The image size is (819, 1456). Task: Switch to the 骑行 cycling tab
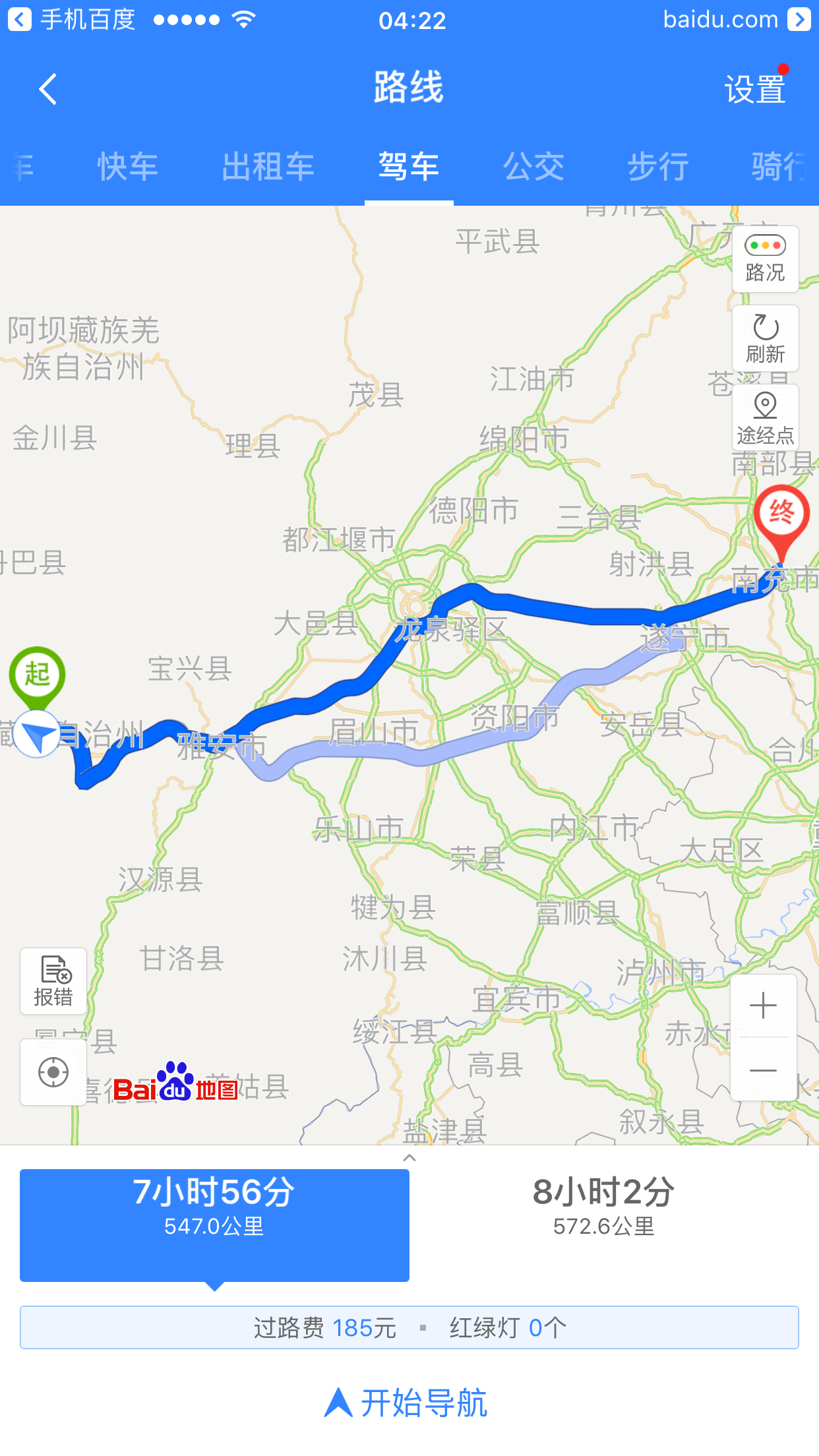[782, 166]
